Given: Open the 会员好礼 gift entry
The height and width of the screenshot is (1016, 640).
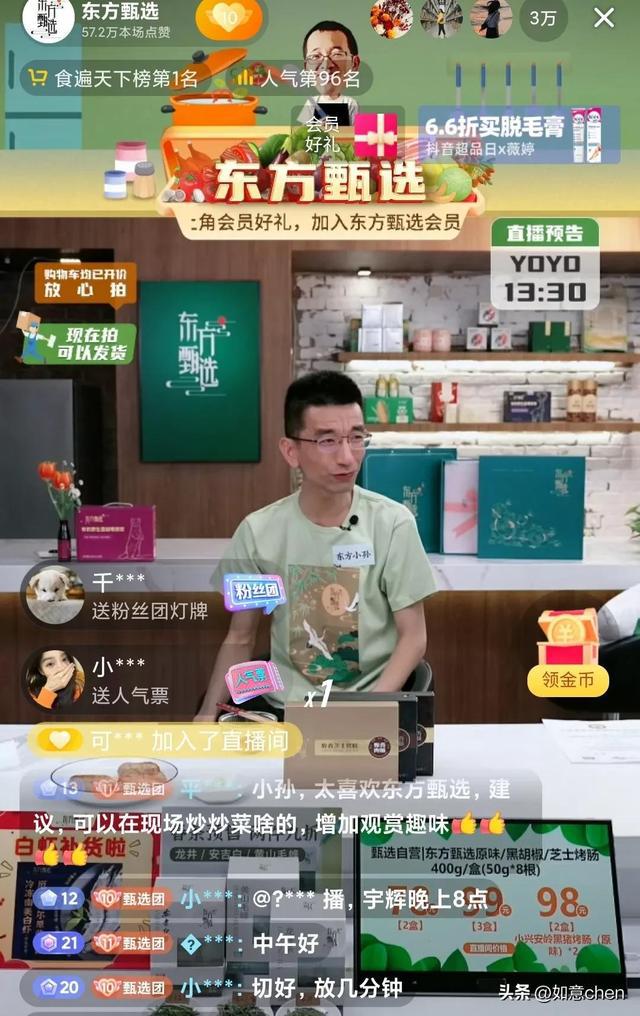Looking at the screenshot, I should (350, 135).
